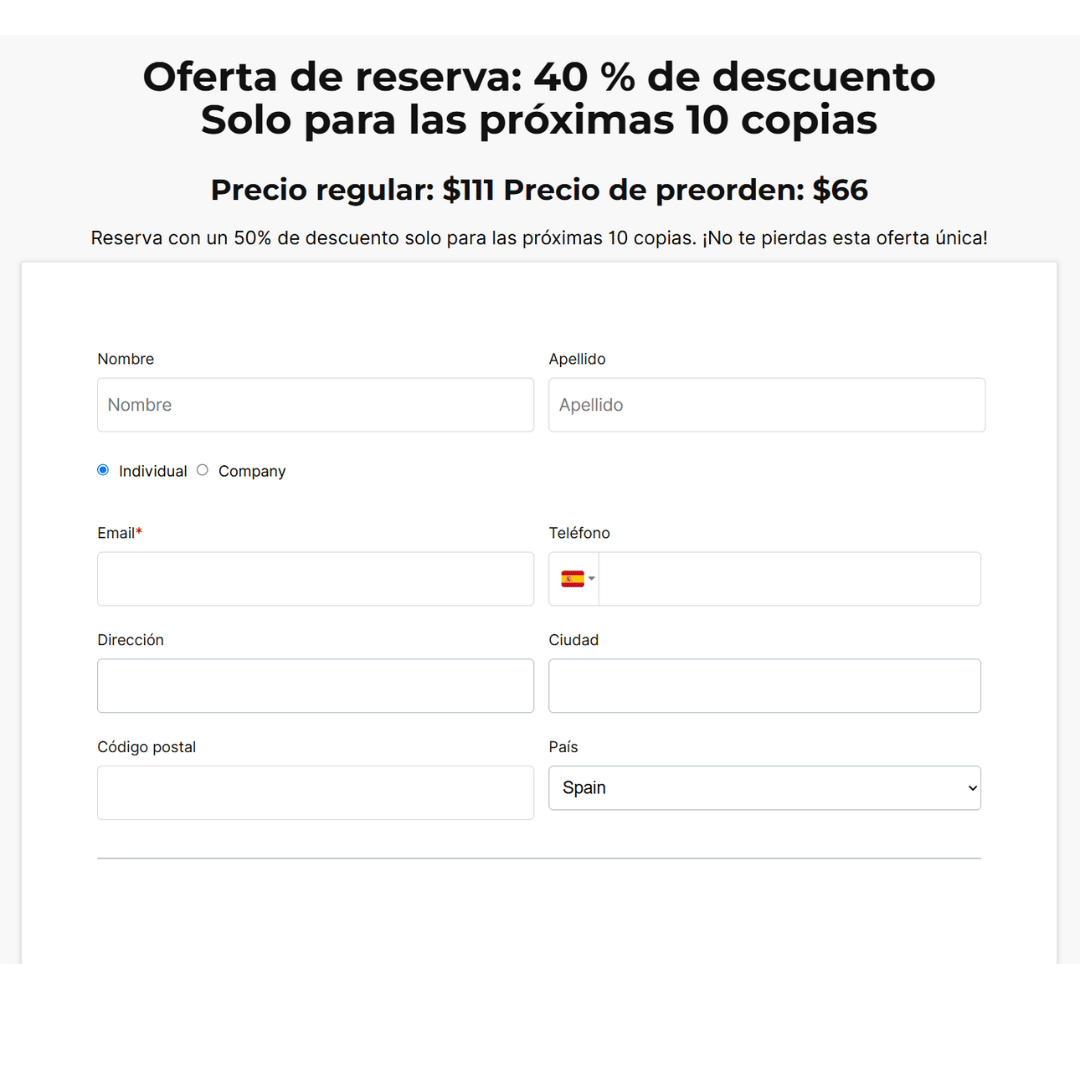
Task: Enter the Teléfono number field
Action: 788,579
